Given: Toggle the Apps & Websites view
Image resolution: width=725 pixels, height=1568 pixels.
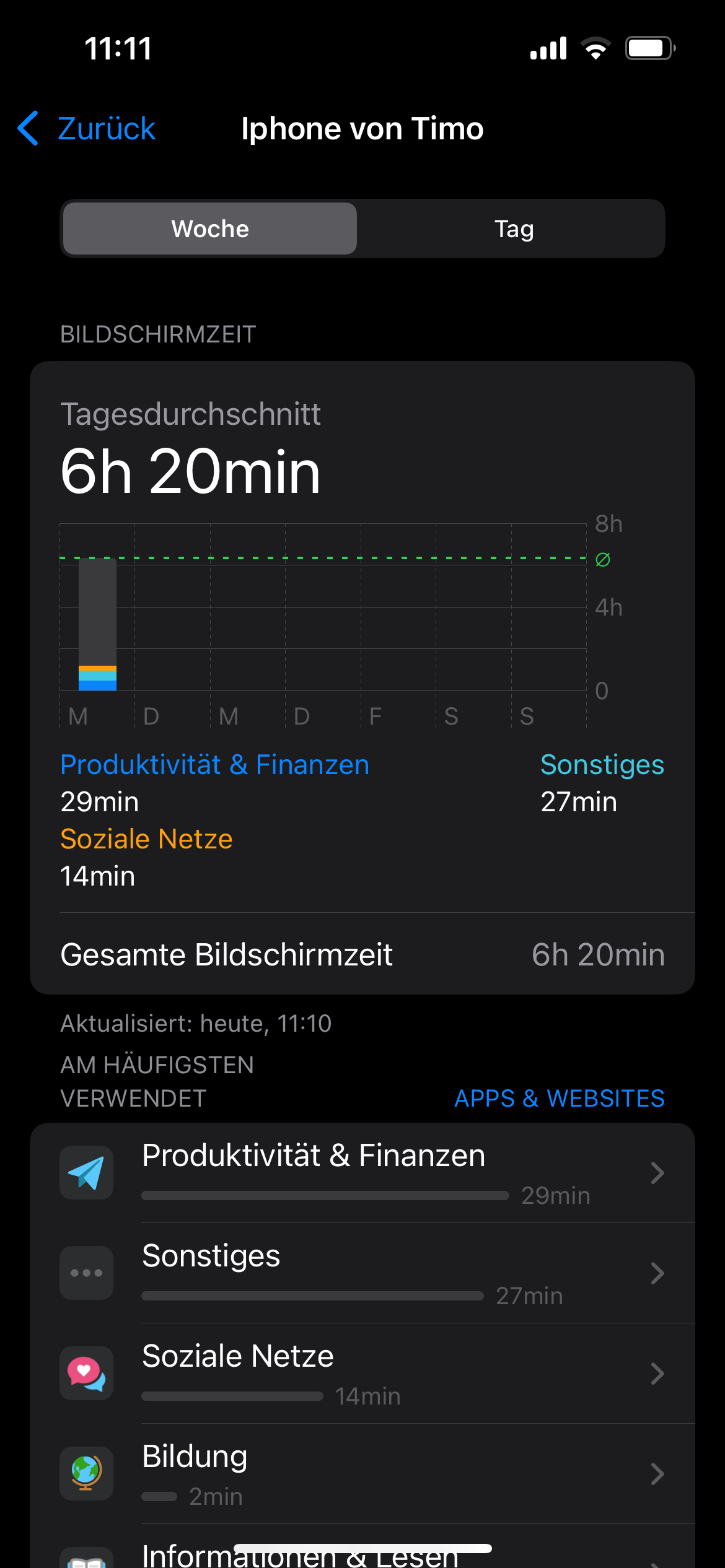Looking at the screenshot, I should 559,1098.
